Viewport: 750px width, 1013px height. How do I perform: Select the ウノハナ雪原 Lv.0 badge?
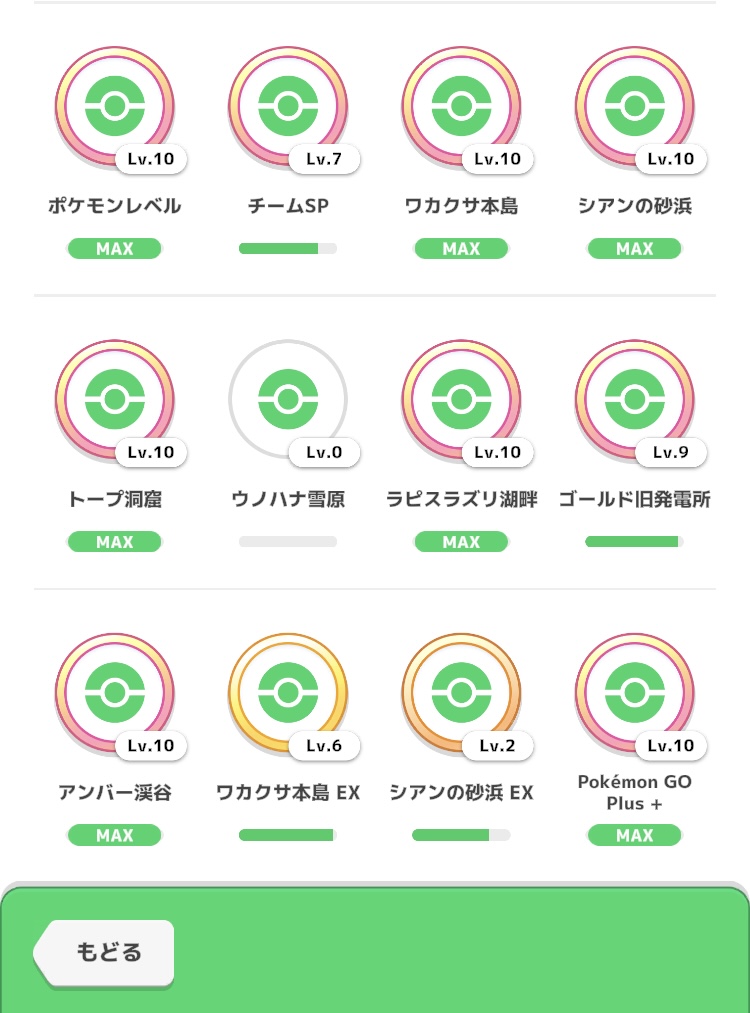click(x=288, y=400)
